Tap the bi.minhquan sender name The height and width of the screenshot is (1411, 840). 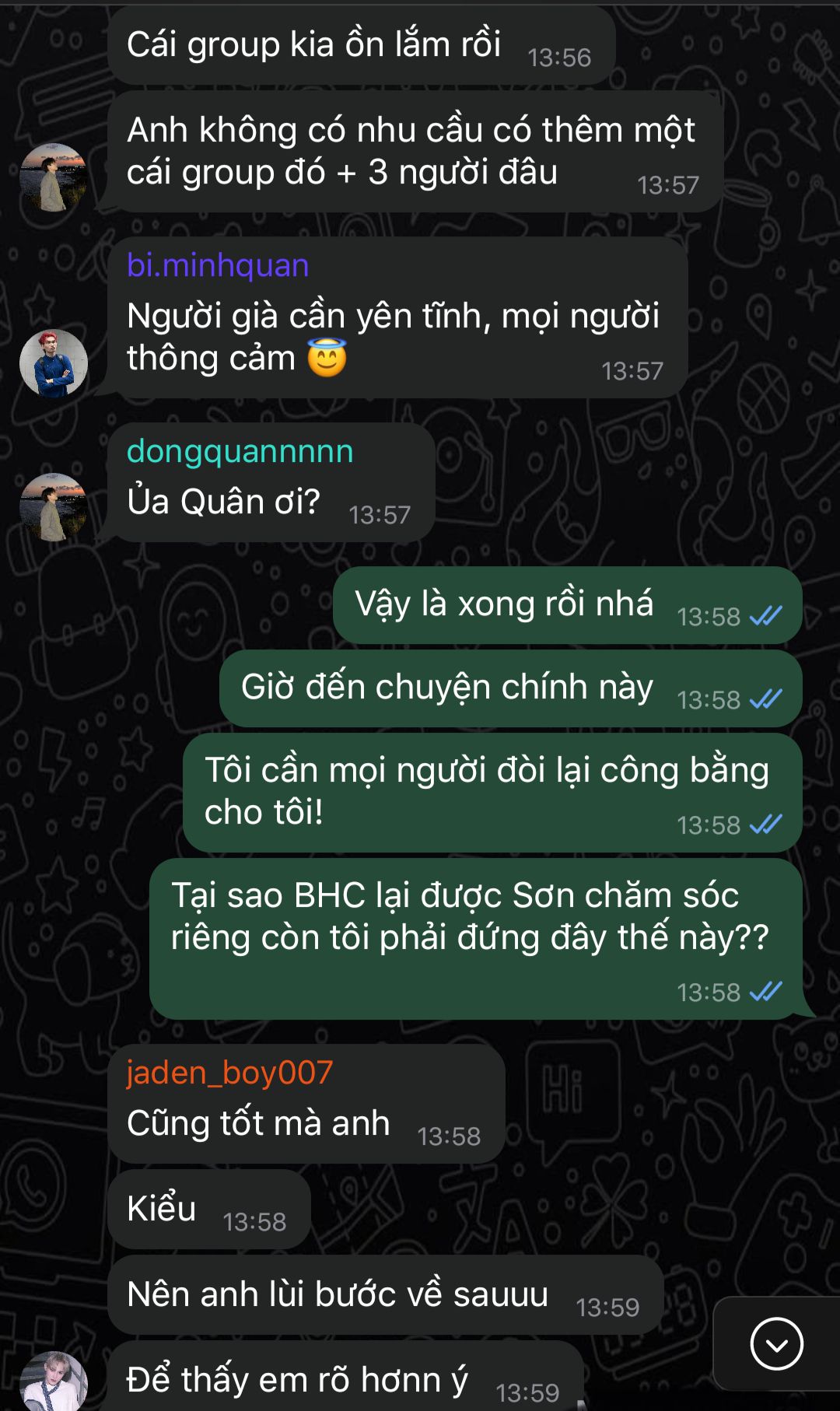click(218, 266)
